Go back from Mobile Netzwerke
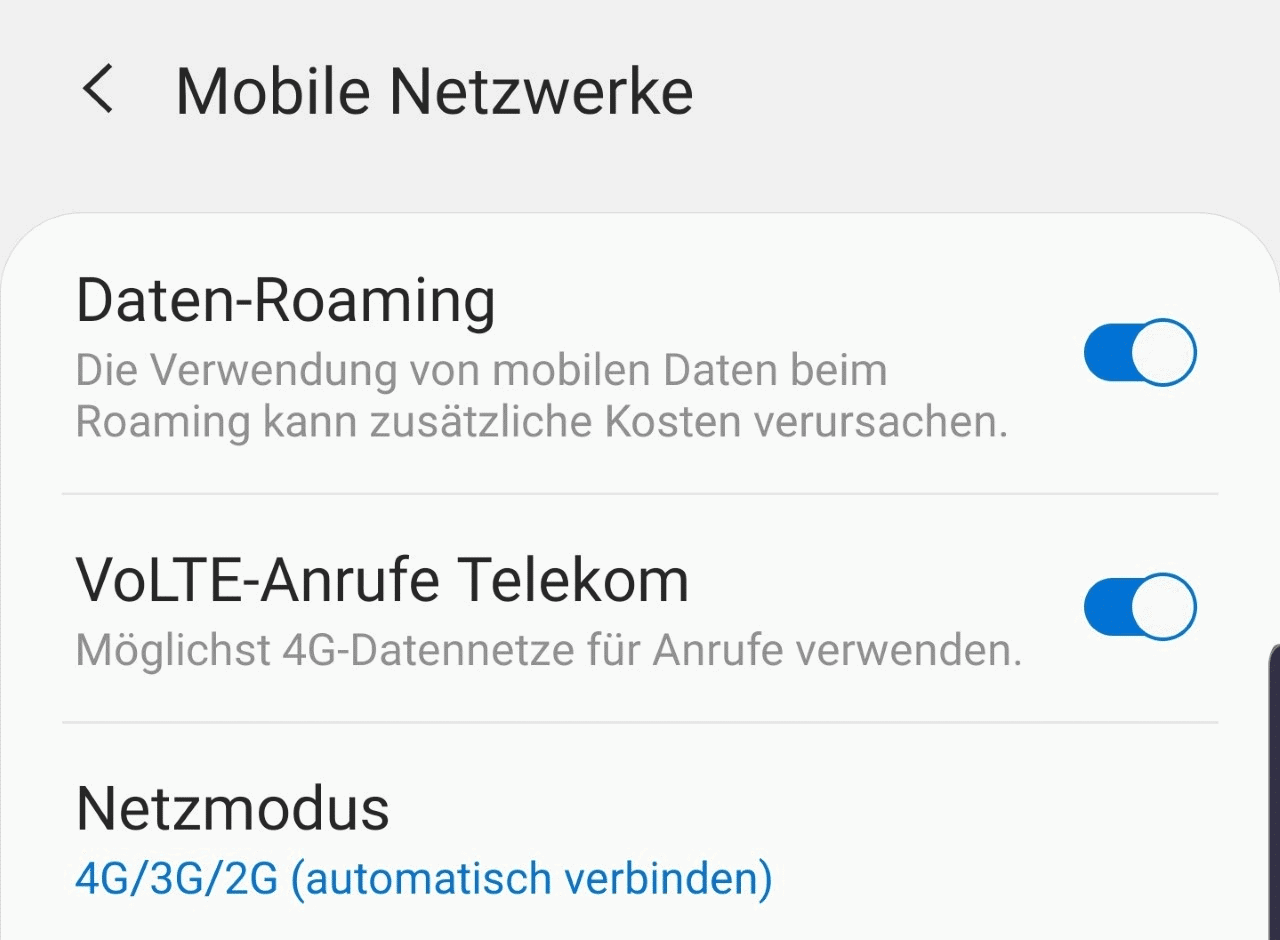The width and height of the screenshot is (1280, 940). [98, 91]
